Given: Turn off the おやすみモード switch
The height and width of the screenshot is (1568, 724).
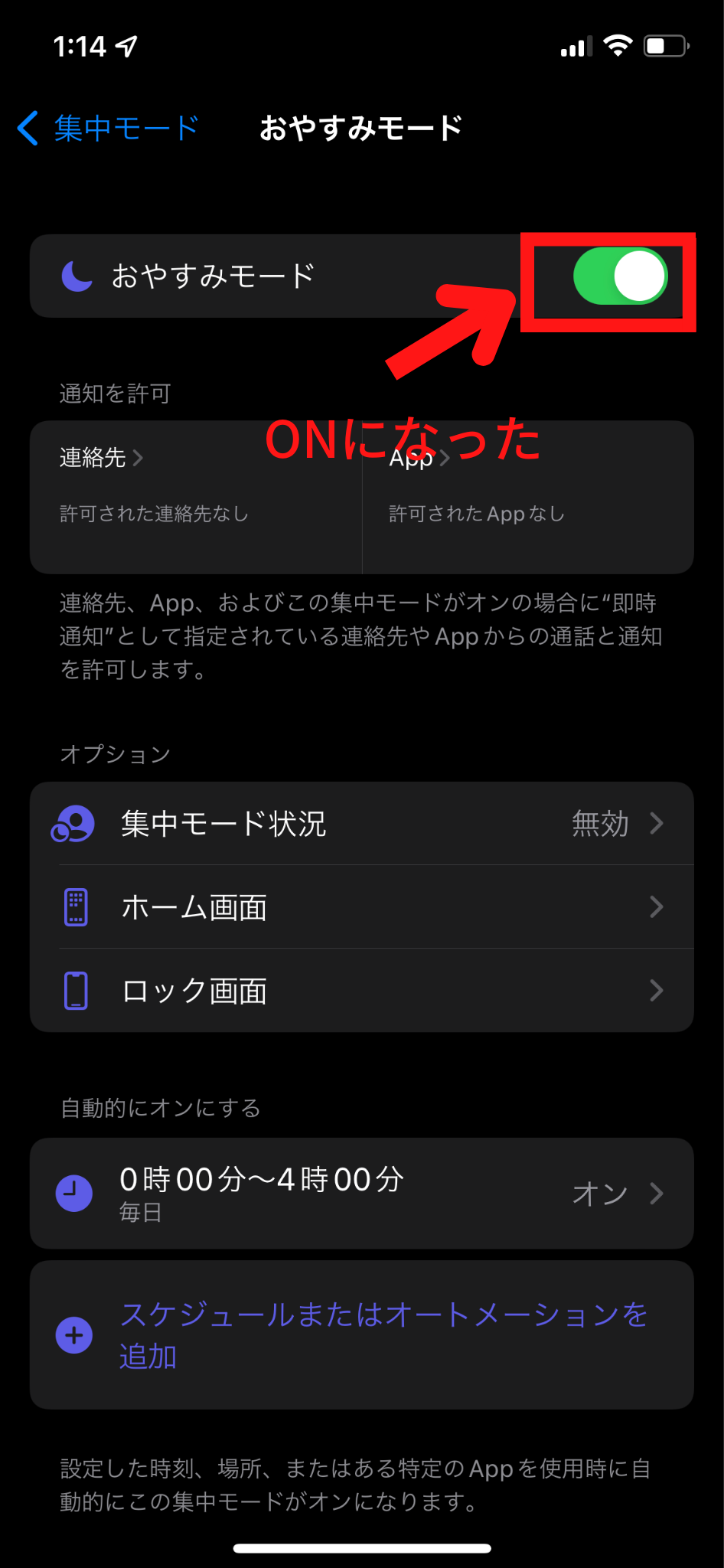Looking at the screenshot, I should (x=620, y=276).
